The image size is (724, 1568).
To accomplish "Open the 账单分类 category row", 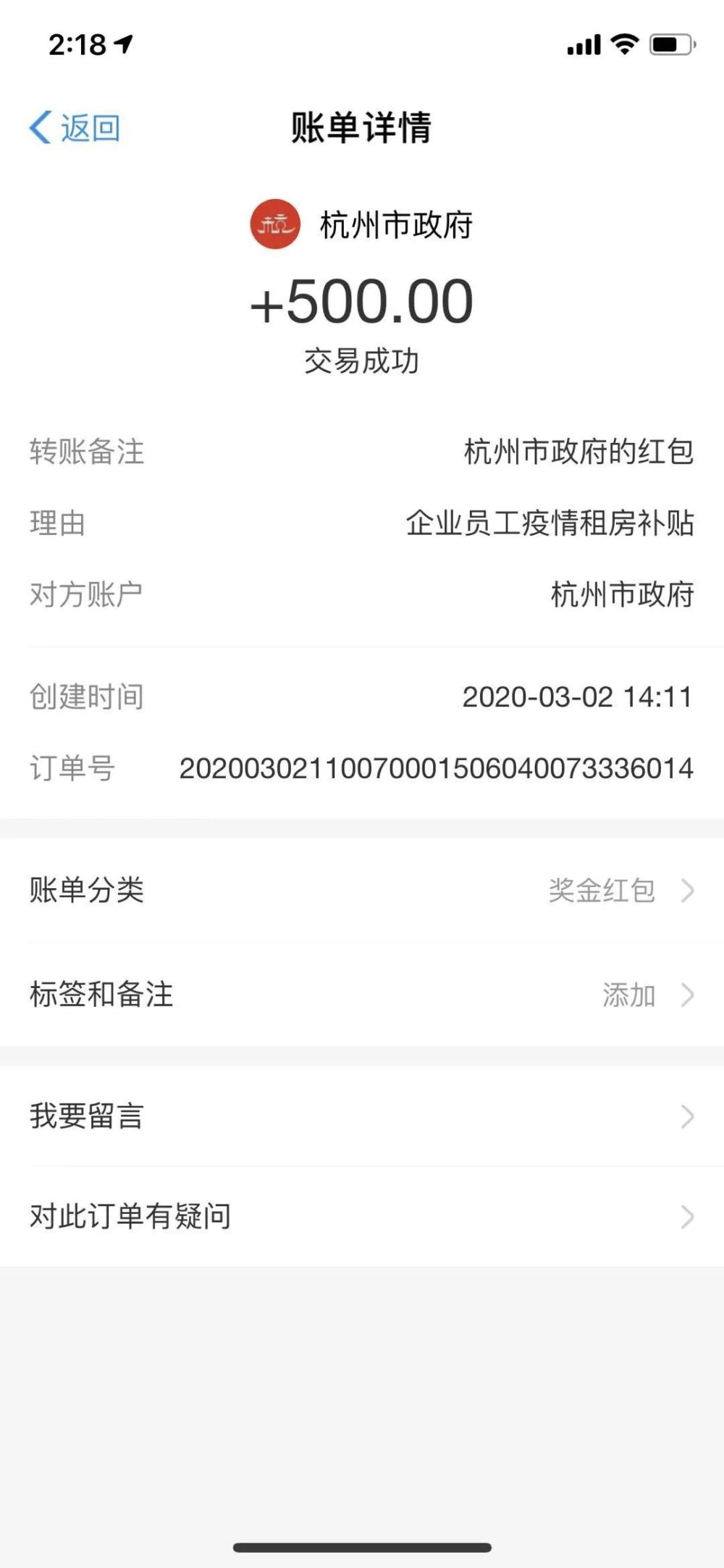I will point(362,890).
